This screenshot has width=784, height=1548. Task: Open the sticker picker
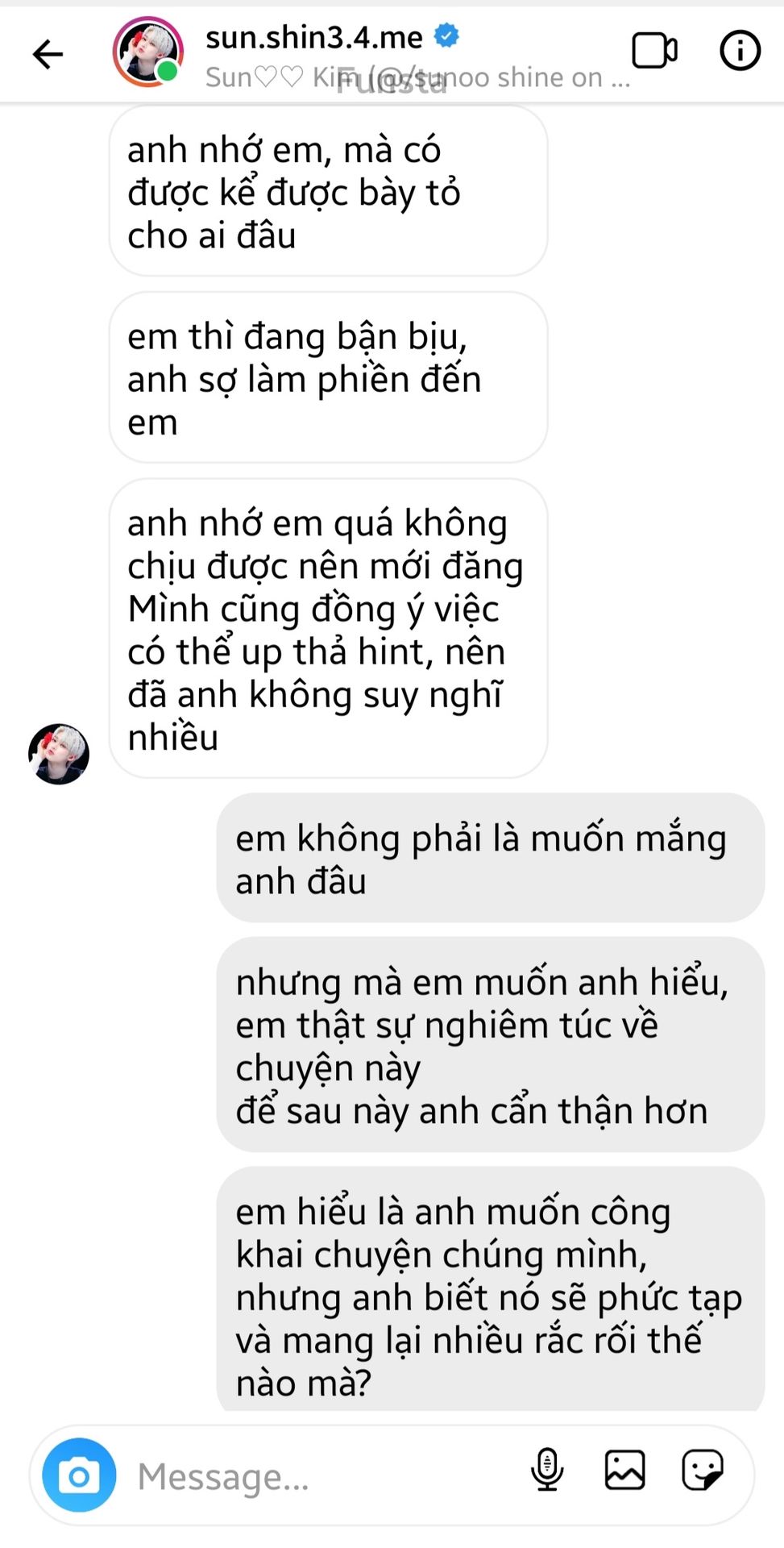coord(702,1469)
